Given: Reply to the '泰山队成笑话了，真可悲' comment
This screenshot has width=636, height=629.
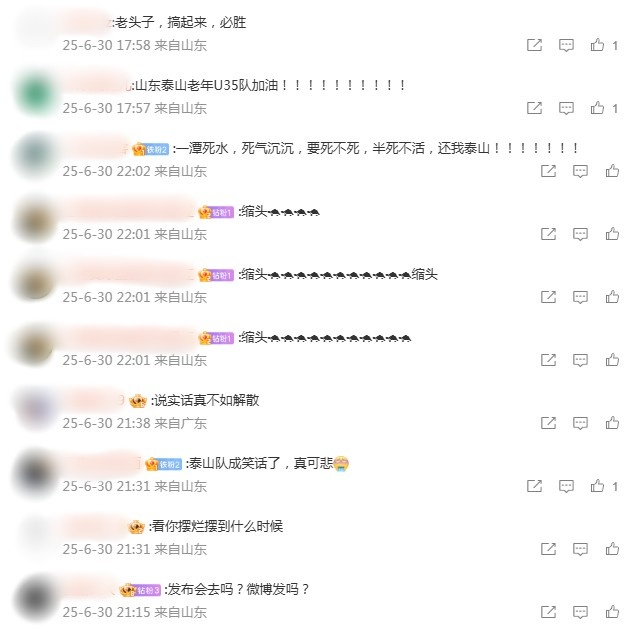Looking at the screenshot, I should [x=566, y=486].
